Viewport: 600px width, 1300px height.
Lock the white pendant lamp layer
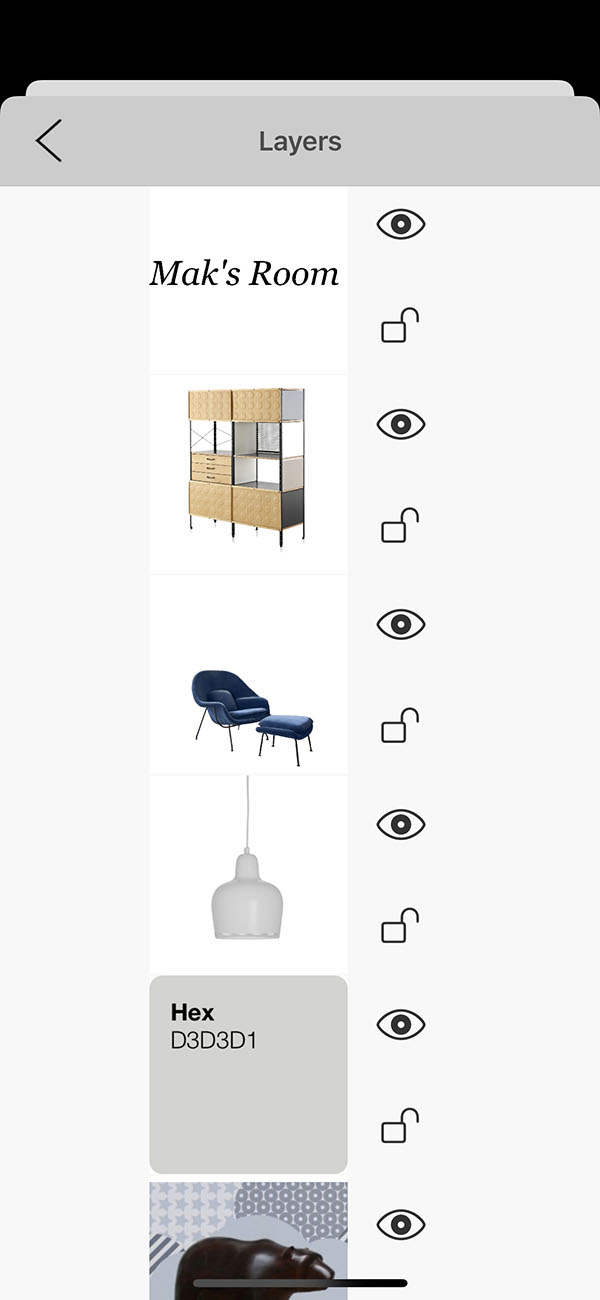[x=400, y=925]
